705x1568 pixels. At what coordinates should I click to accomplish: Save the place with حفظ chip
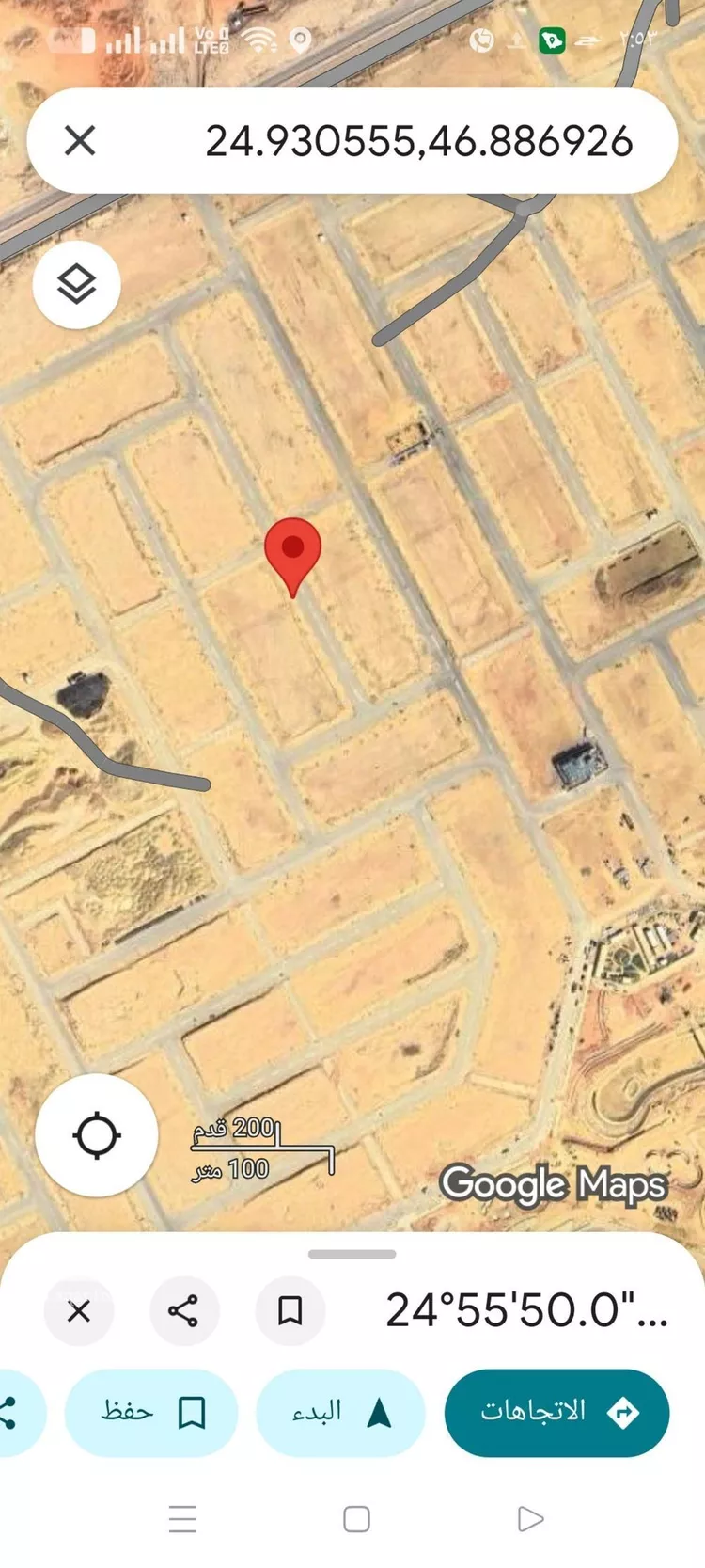(x=151, y=1412)
